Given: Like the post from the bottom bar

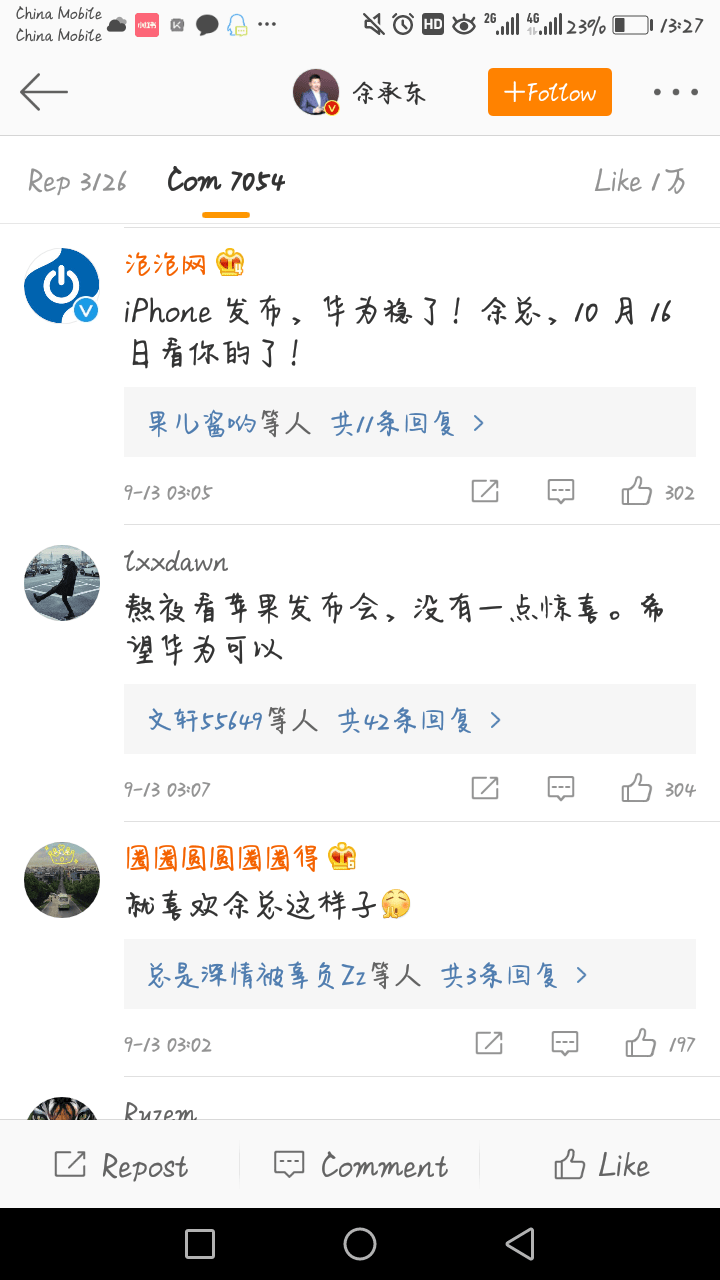Looking at the screenshot, I should pyautogui.click(x=601, y=1165).
